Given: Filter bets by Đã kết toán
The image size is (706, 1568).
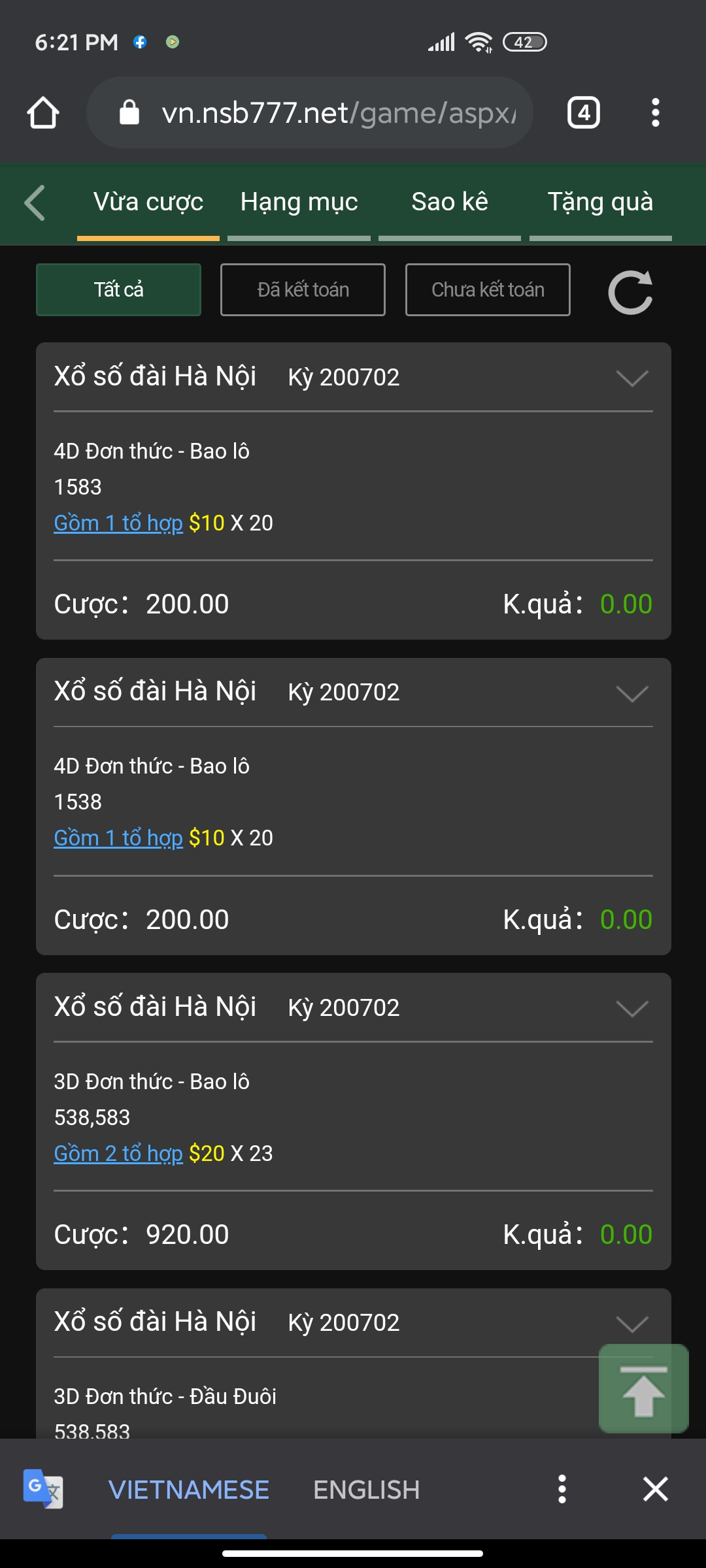Looking at the screenshot, I should coord(303,289).
